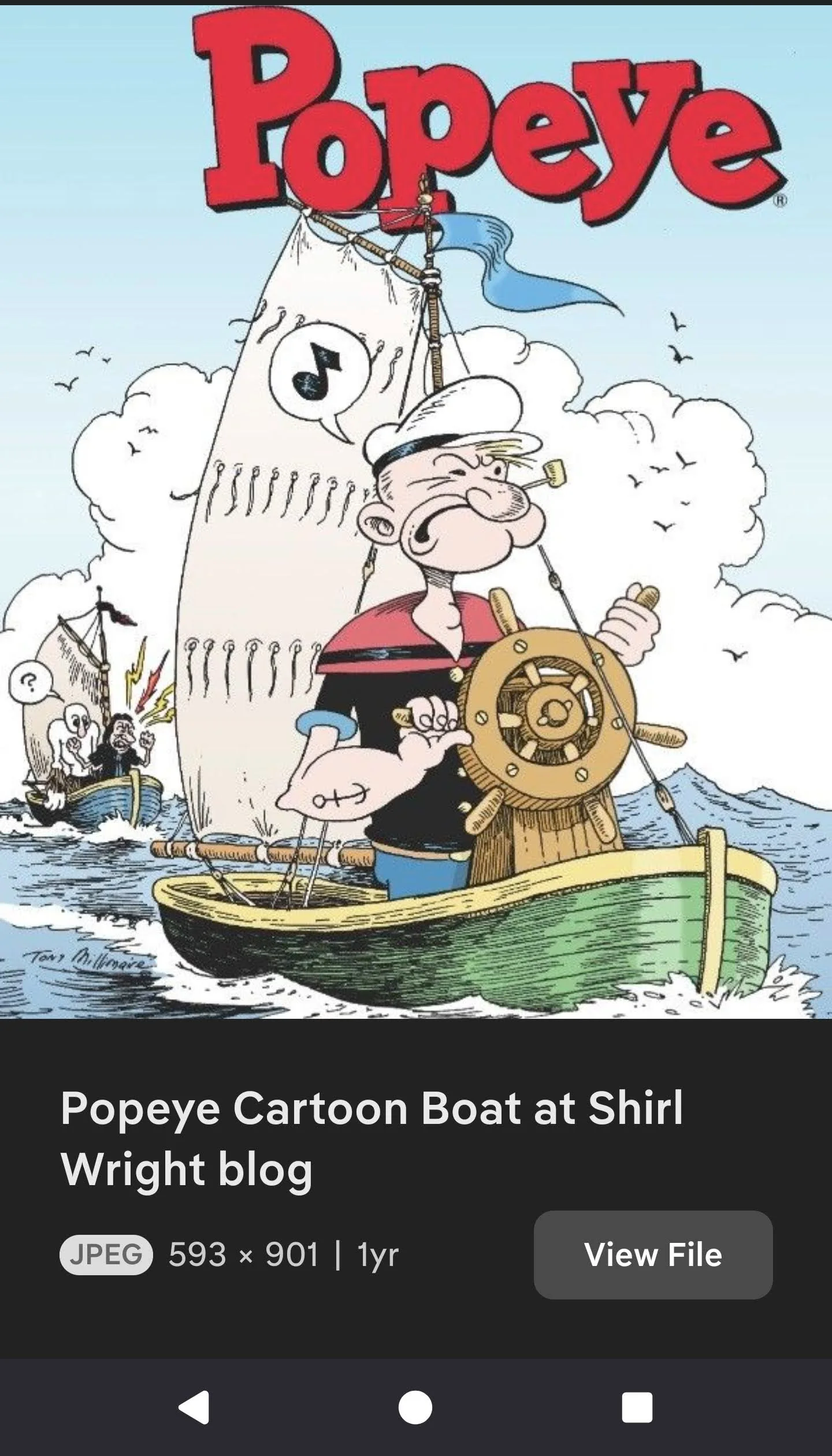Image resolution: width=832 pixels, height=1456 pixels.
Task: Go to the home screen
Action: (415, 1407)
